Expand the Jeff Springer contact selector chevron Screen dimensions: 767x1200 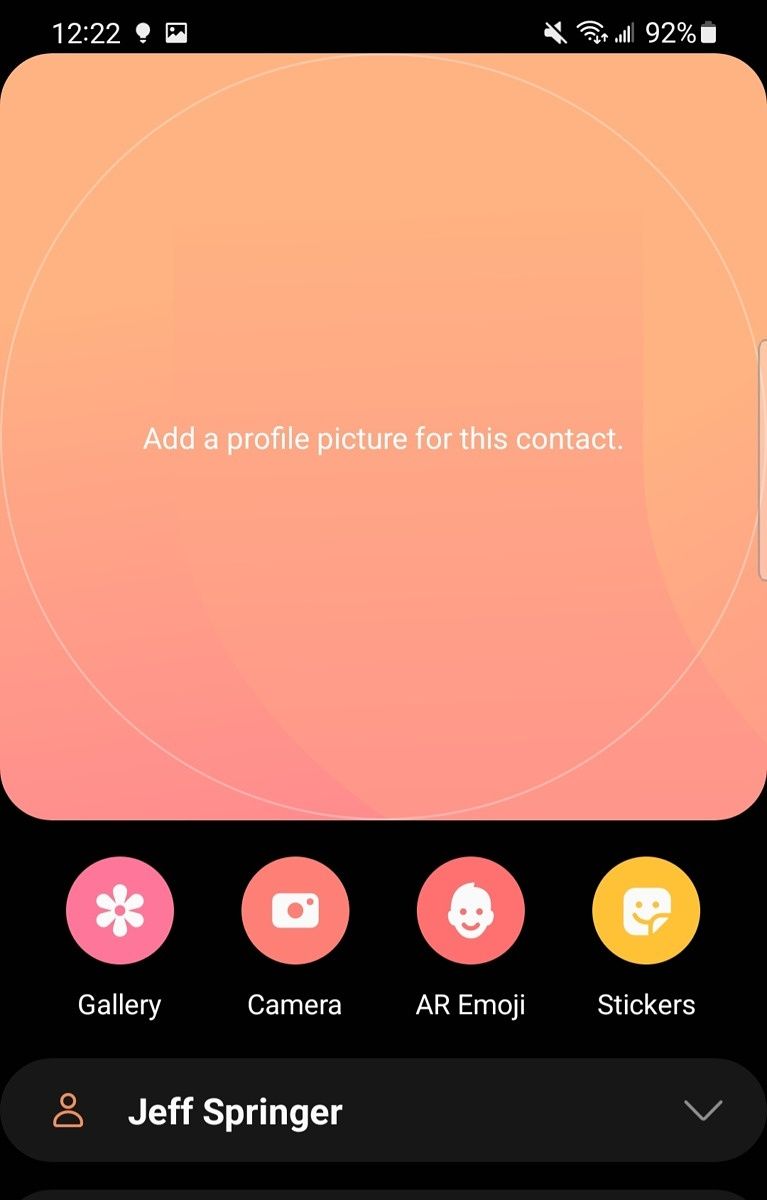(703, 1110)
